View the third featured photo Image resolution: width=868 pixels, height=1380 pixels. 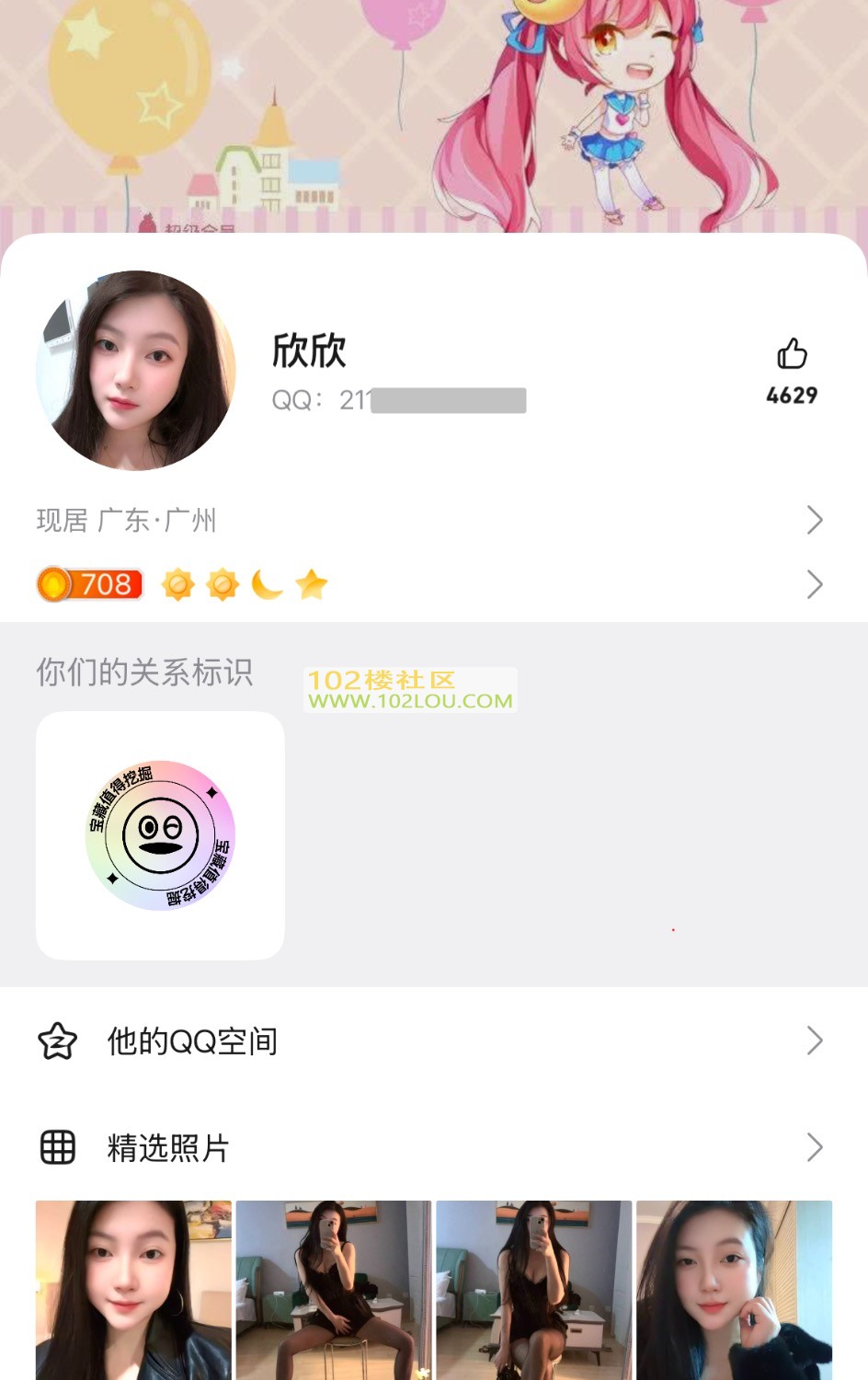533,1289
